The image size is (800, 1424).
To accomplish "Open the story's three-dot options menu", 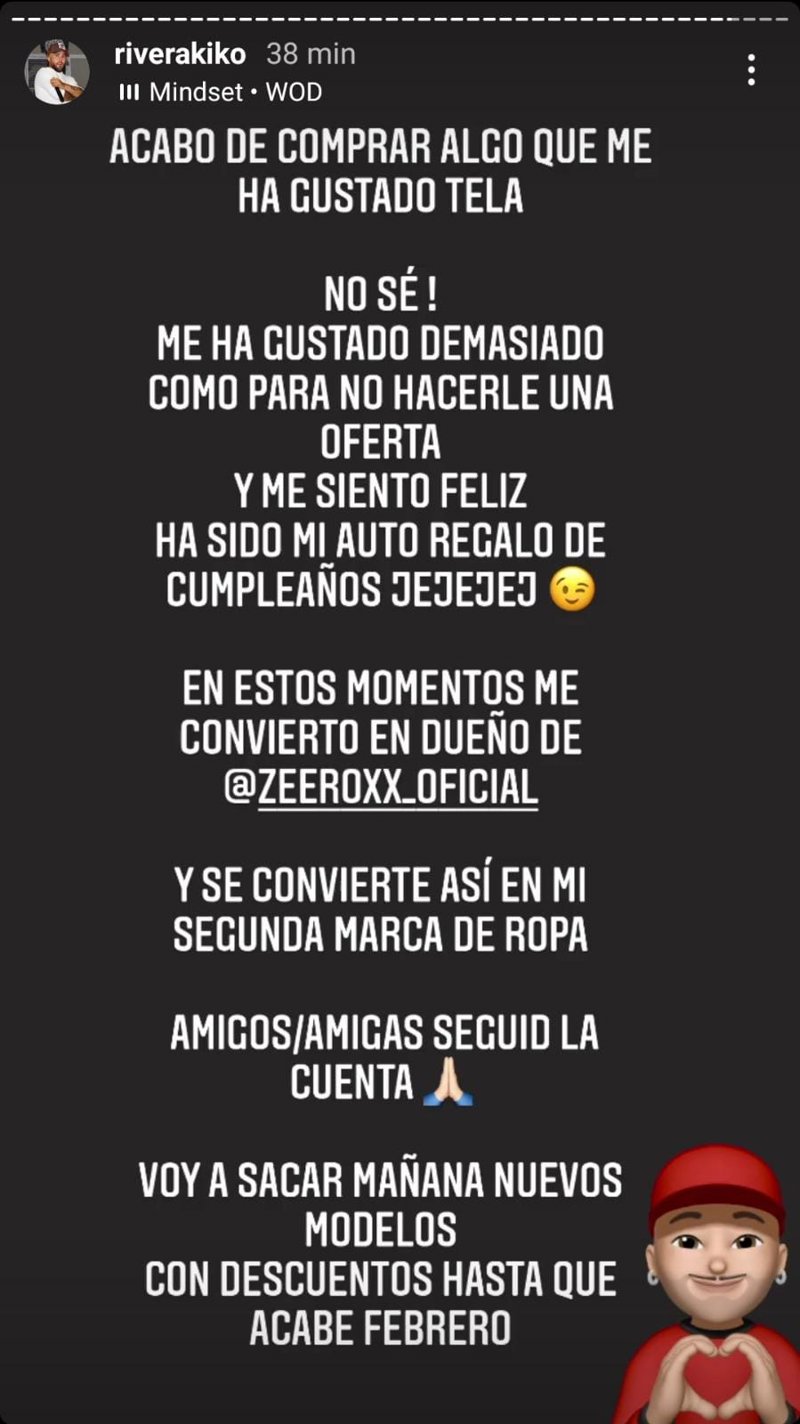I will (751, 70).
